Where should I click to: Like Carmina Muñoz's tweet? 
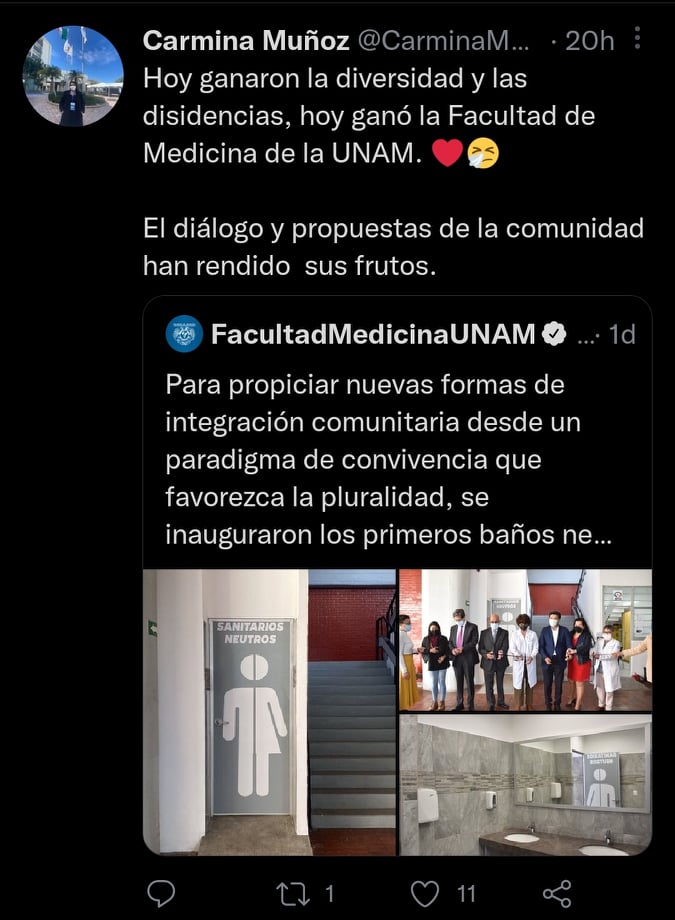coord(426,892)
